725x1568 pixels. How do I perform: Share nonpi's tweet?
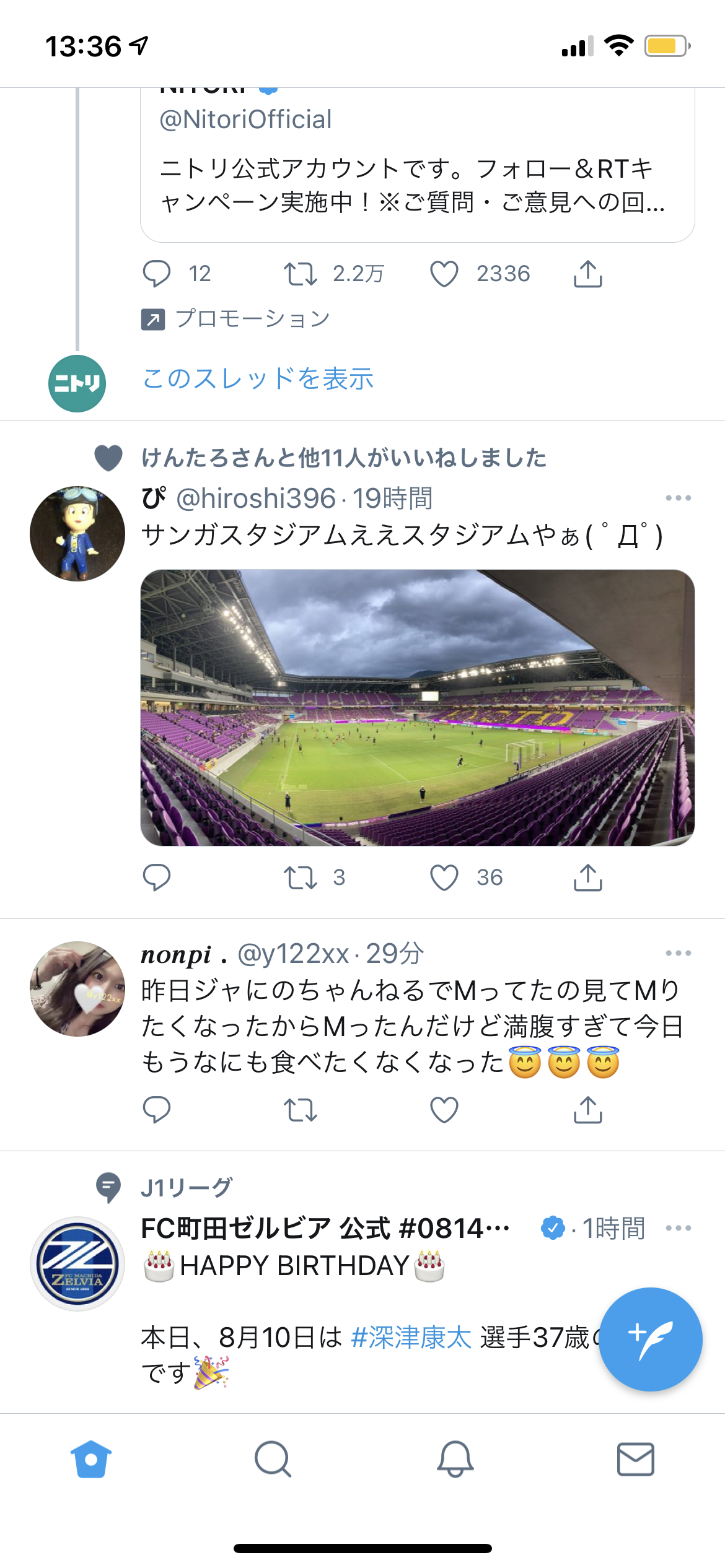(587, 1110)
